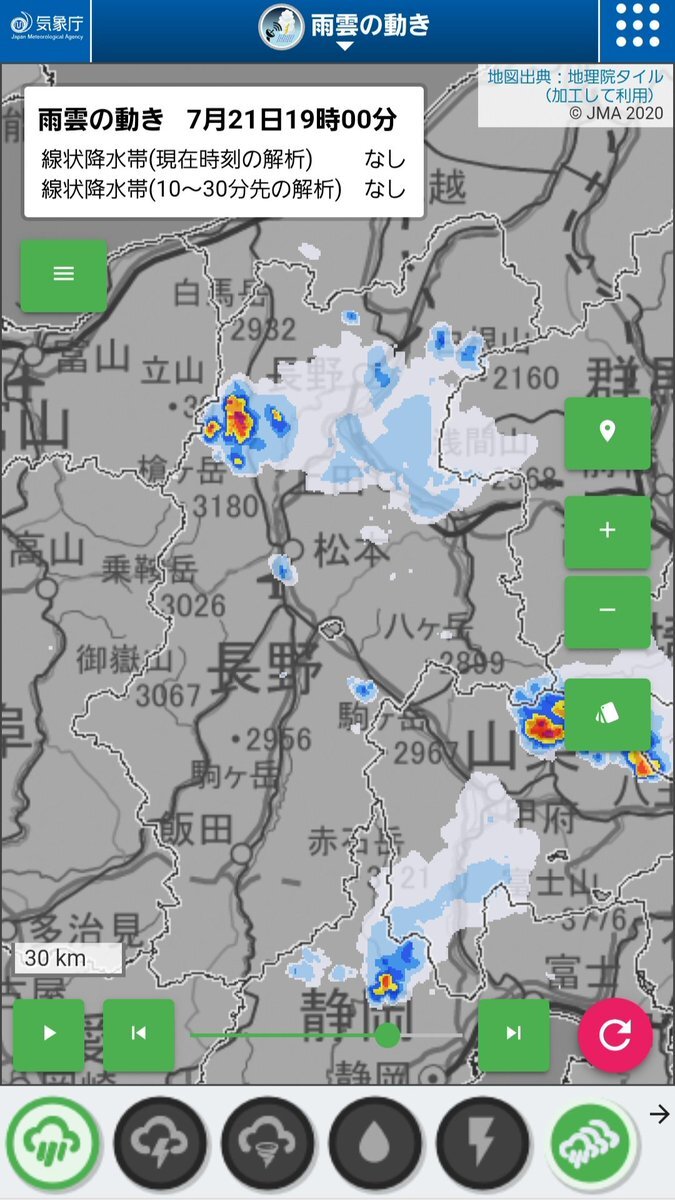
Task: Zoom in the map with plus button
Action: [607, 531]
